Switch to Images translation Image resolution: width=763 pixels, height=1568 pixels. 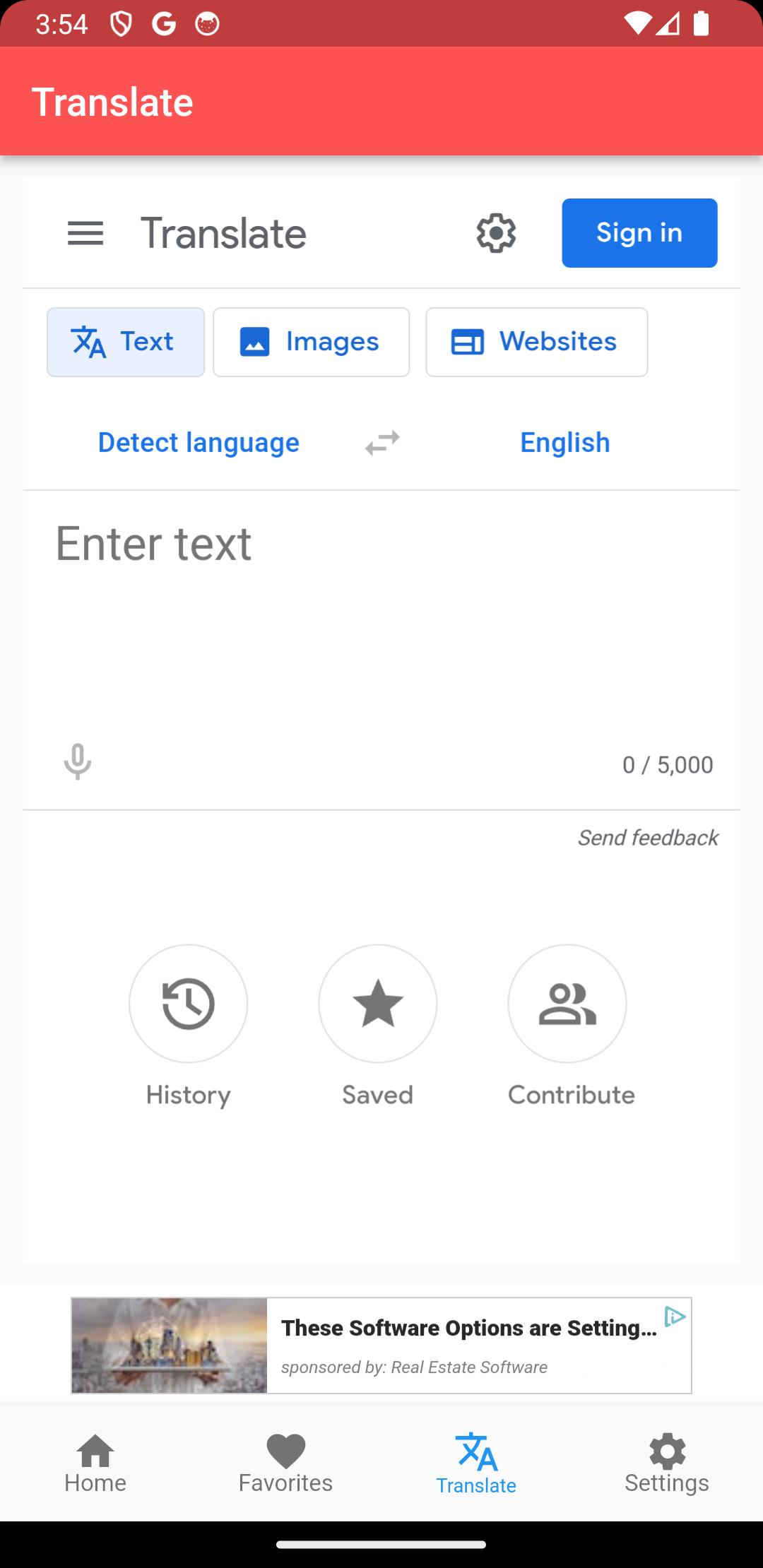(312, 342)
